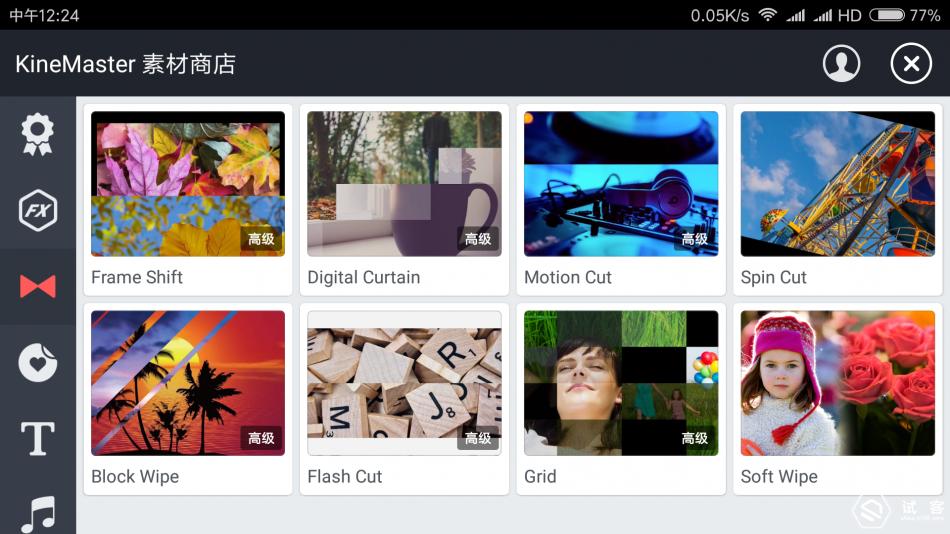
Task: View the Digital Curtain transition
Action: 404,199
